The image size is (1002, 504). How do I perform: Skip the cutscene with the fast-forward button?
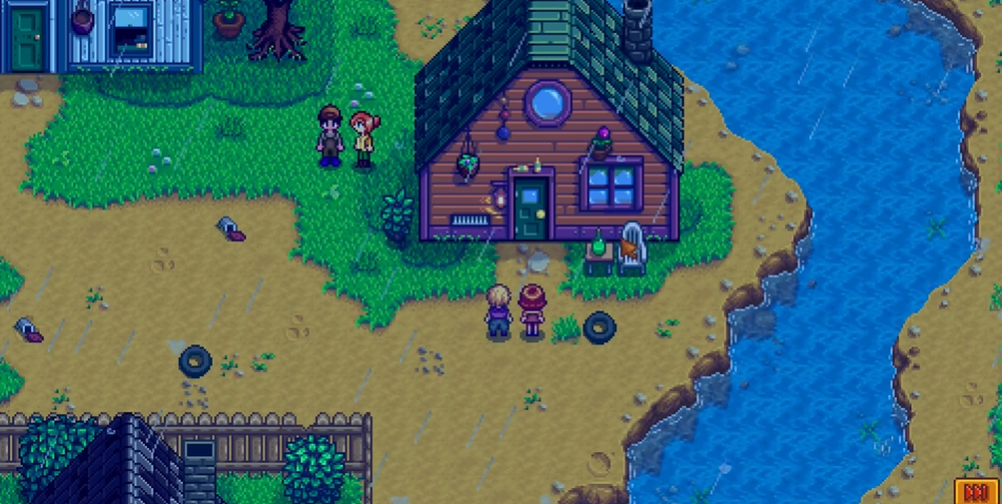point(974,492)
